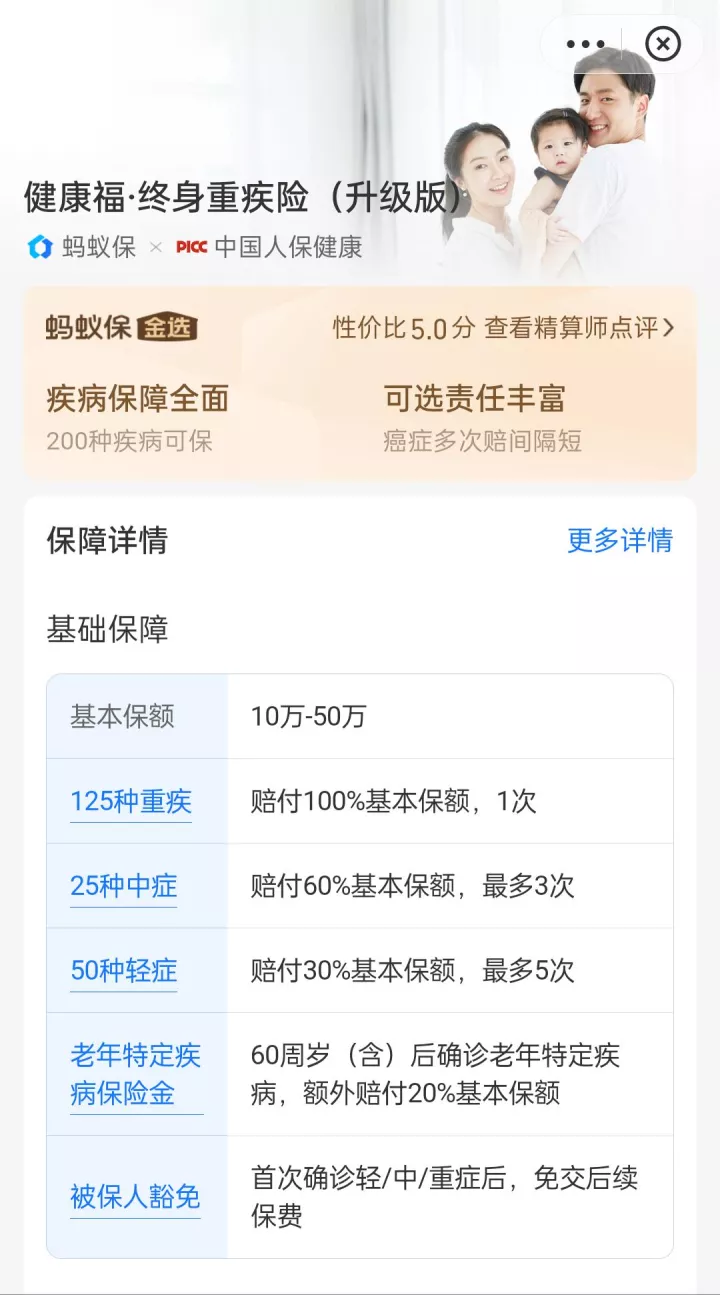The width and height of the screenshot is (720, 1295).
Task: Open the 25种中症 link
Action: (124, 886)
